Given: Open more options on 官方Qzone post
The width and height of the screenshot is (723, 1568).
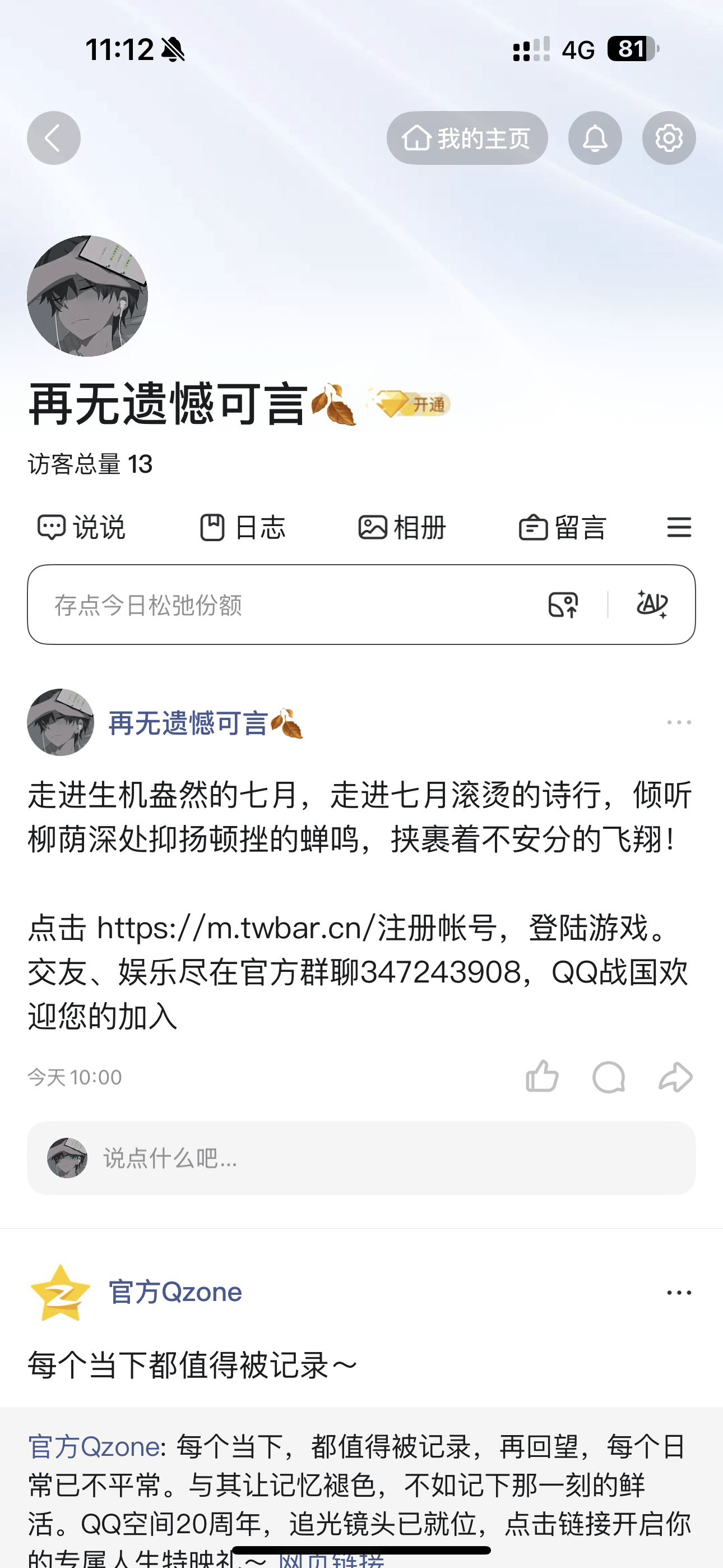Looking at the screenshot, I should point(679,1292).
